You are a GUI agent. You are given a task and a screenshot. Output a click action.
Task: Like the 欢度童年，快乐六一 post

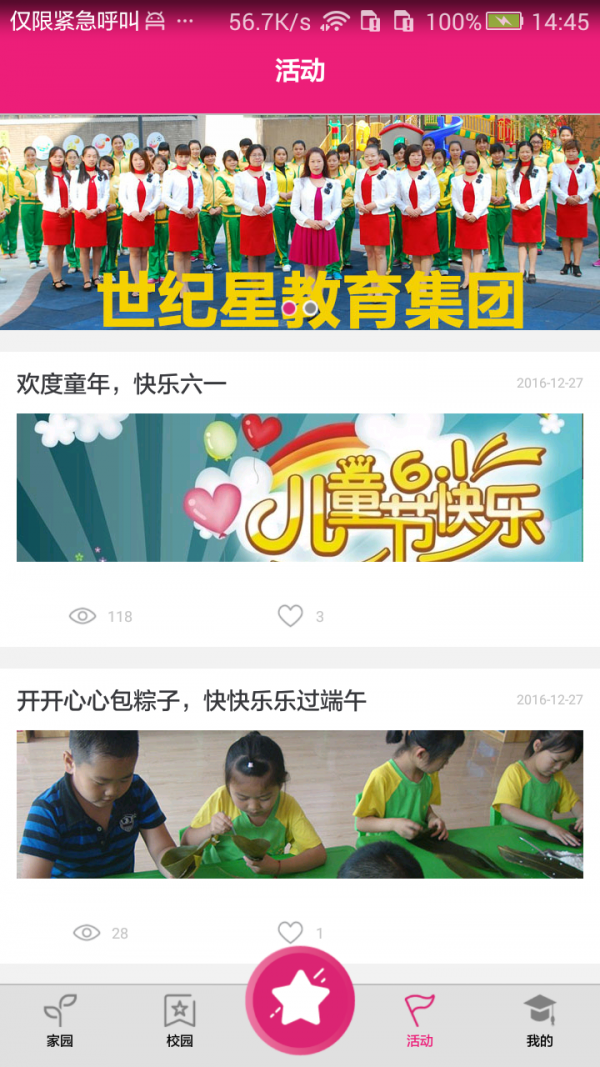pyautogui.click(x=290, y=616)
